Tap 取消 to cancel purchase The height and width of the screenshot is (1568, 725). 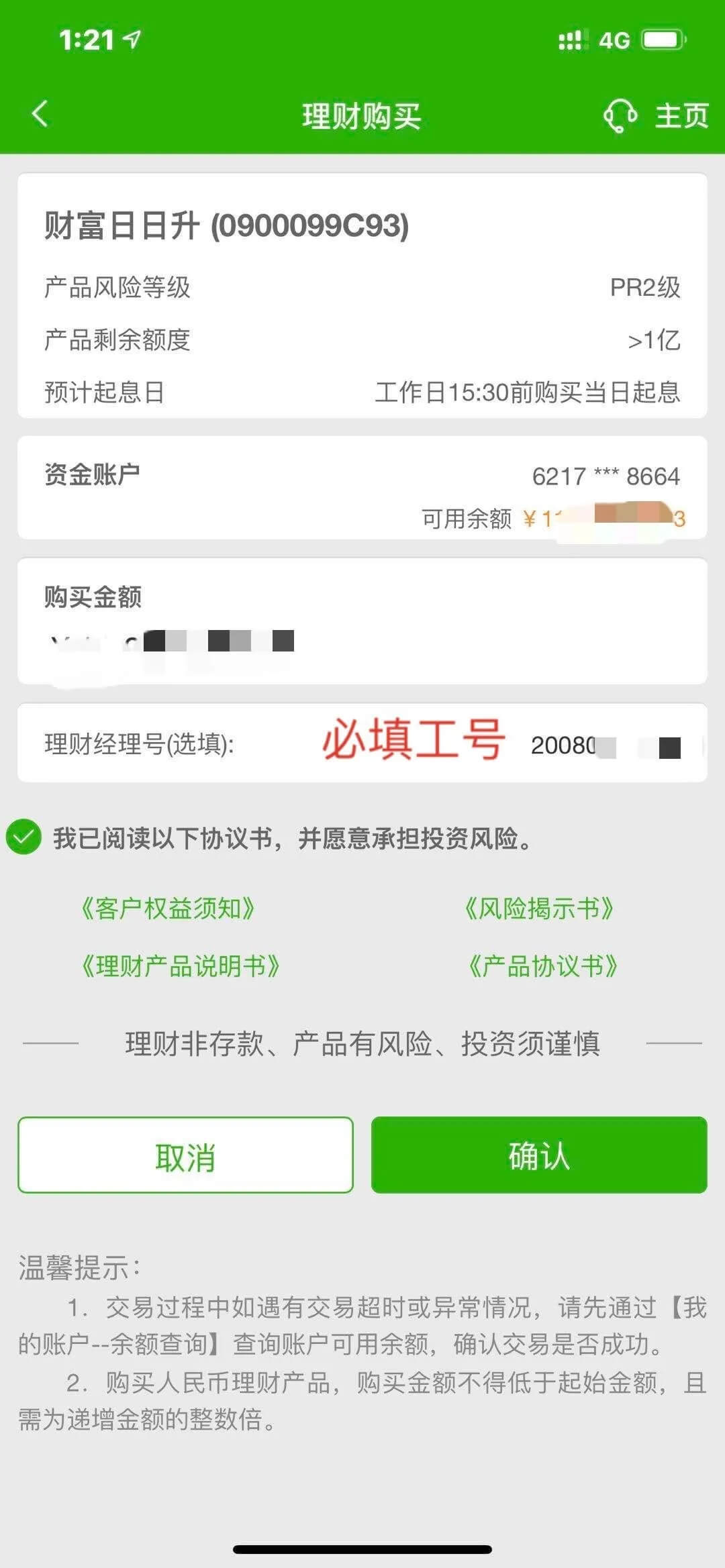185,1155
